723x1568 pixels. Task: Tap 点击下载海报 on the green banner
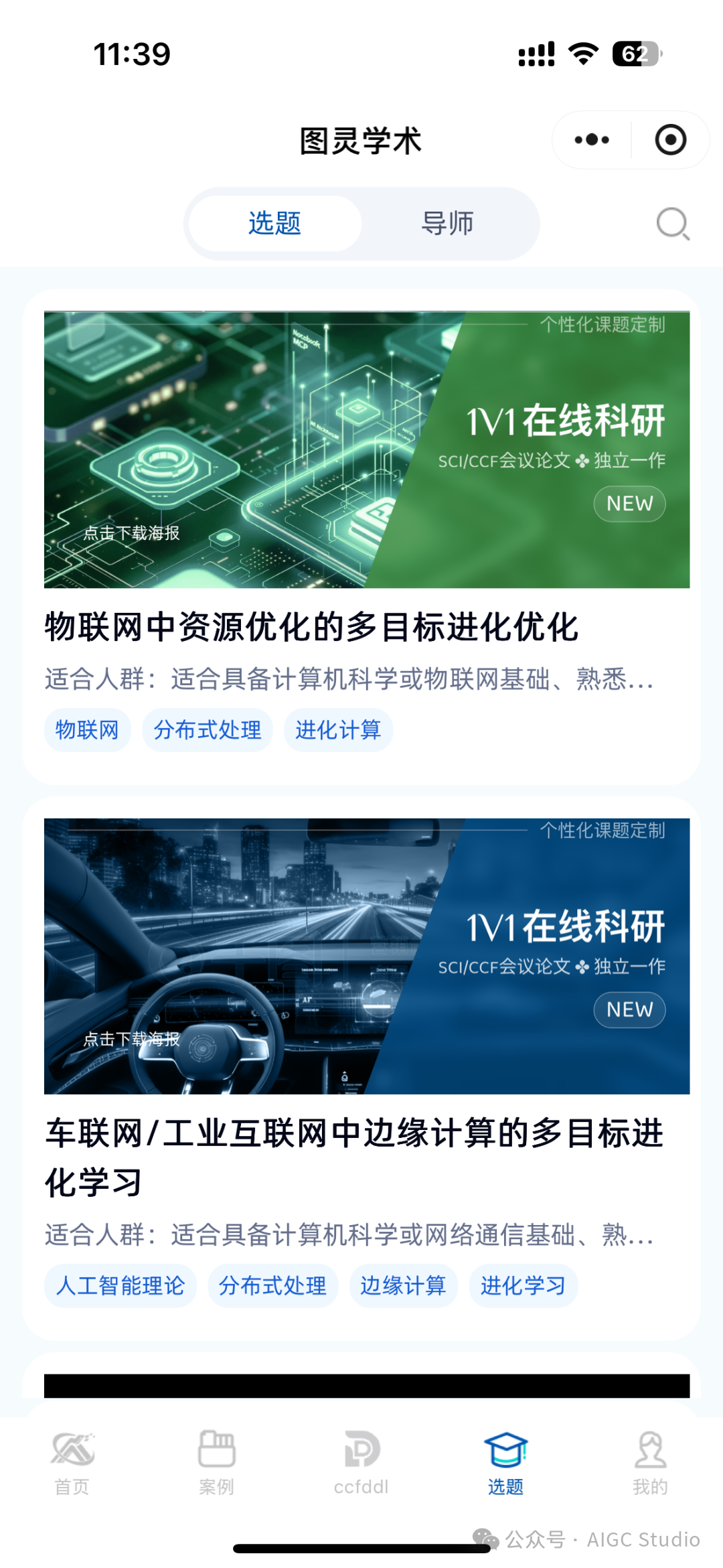pyautogui.click(x=131, y=534)
